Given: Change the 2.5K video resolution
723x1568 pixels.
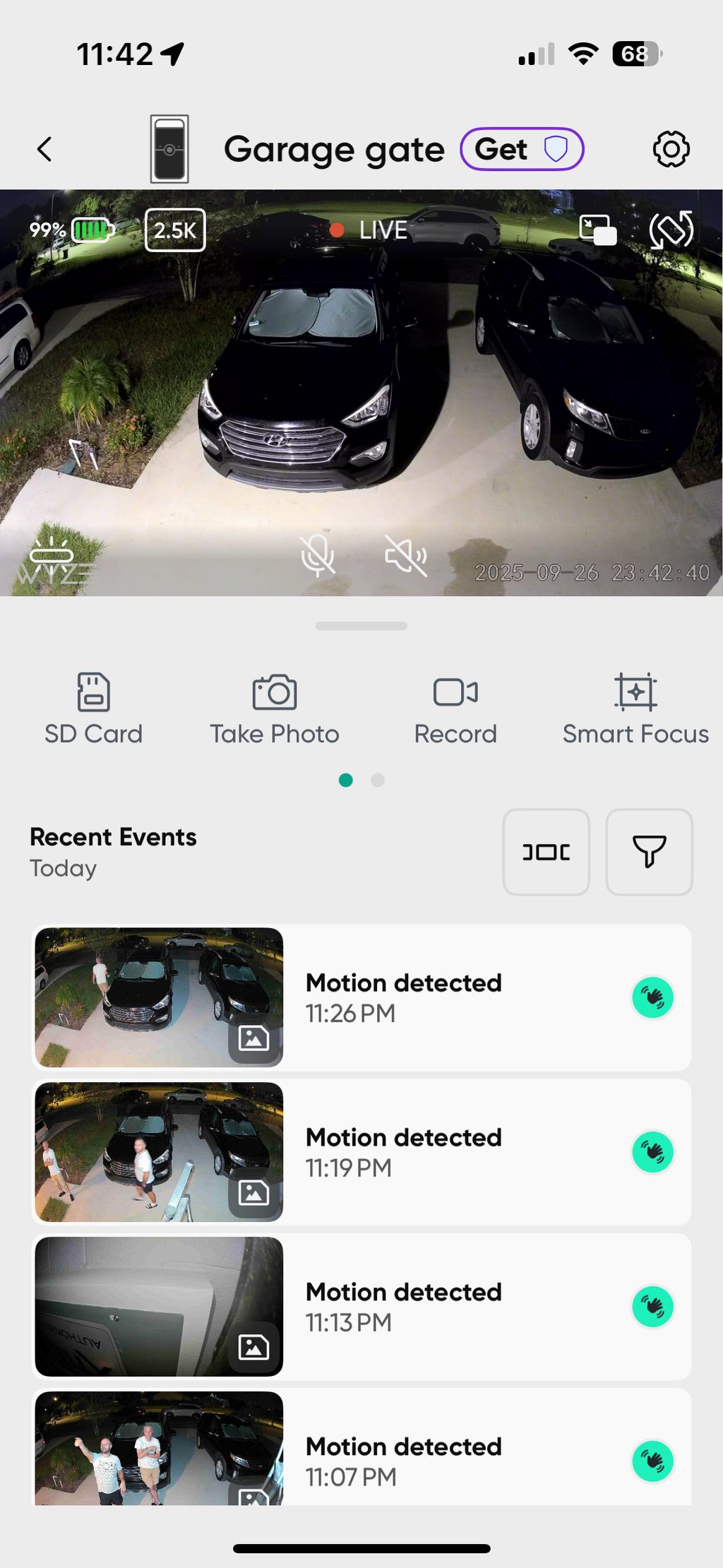Looking at the screenshot, I should point(175,230).
